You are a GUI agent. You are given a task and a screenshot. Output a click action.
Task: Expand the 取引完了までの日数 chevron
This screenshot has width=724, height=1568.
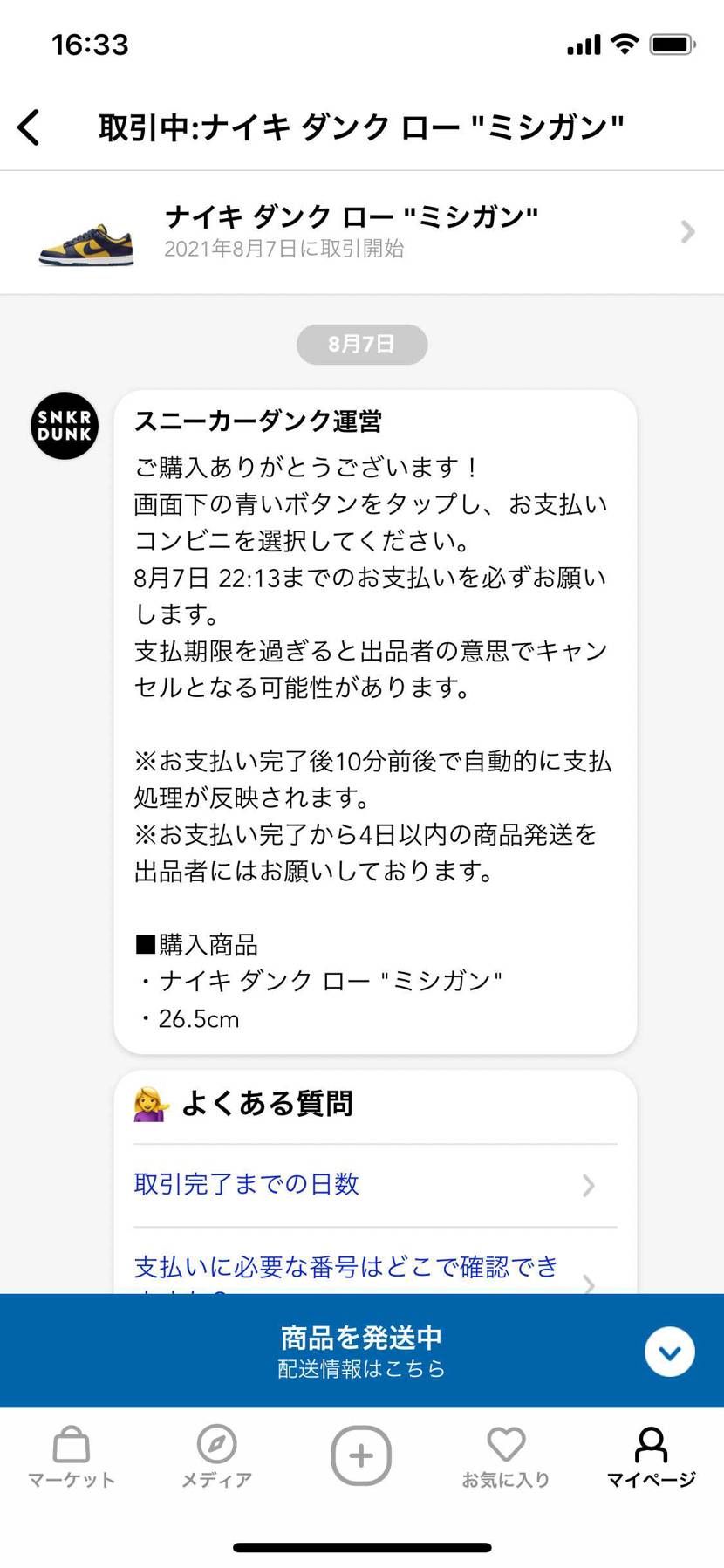[587, 1186]
